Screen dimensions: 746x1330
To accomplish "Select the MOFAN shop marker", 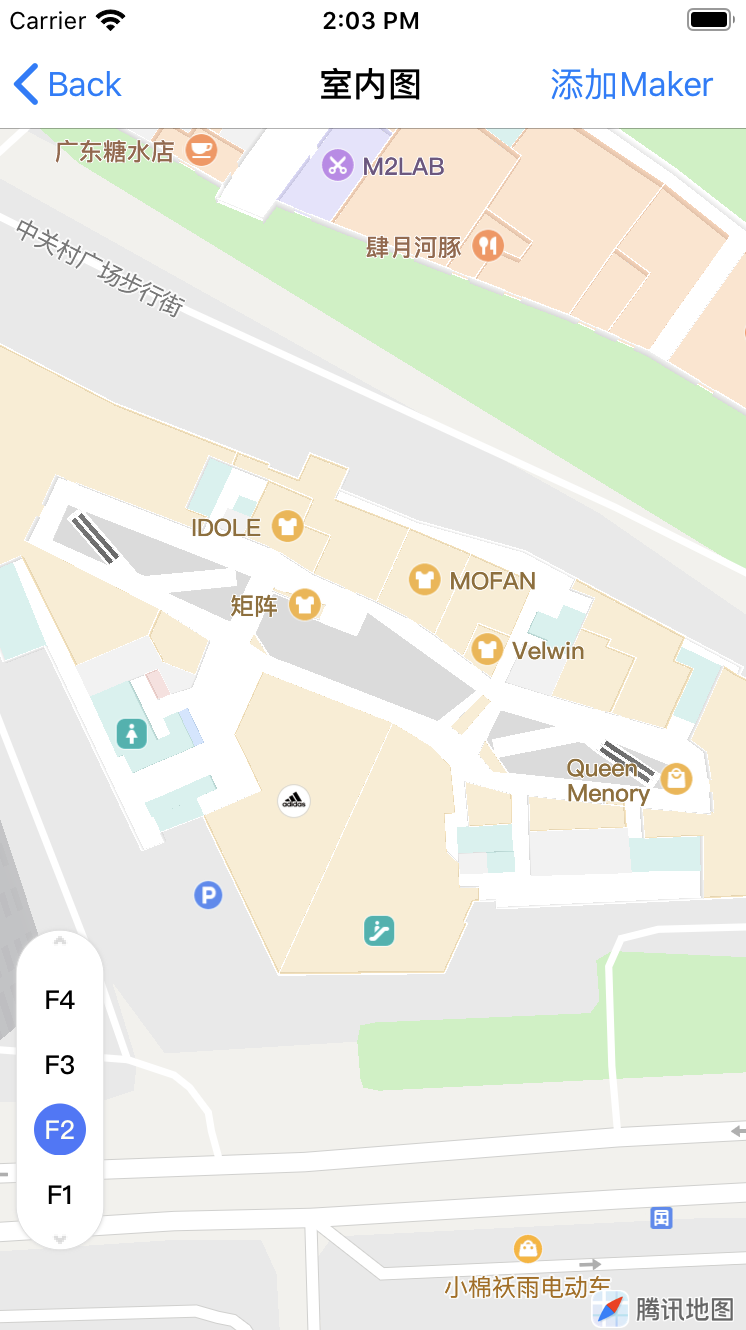I will pyautogui.click(x=425, y=579).
